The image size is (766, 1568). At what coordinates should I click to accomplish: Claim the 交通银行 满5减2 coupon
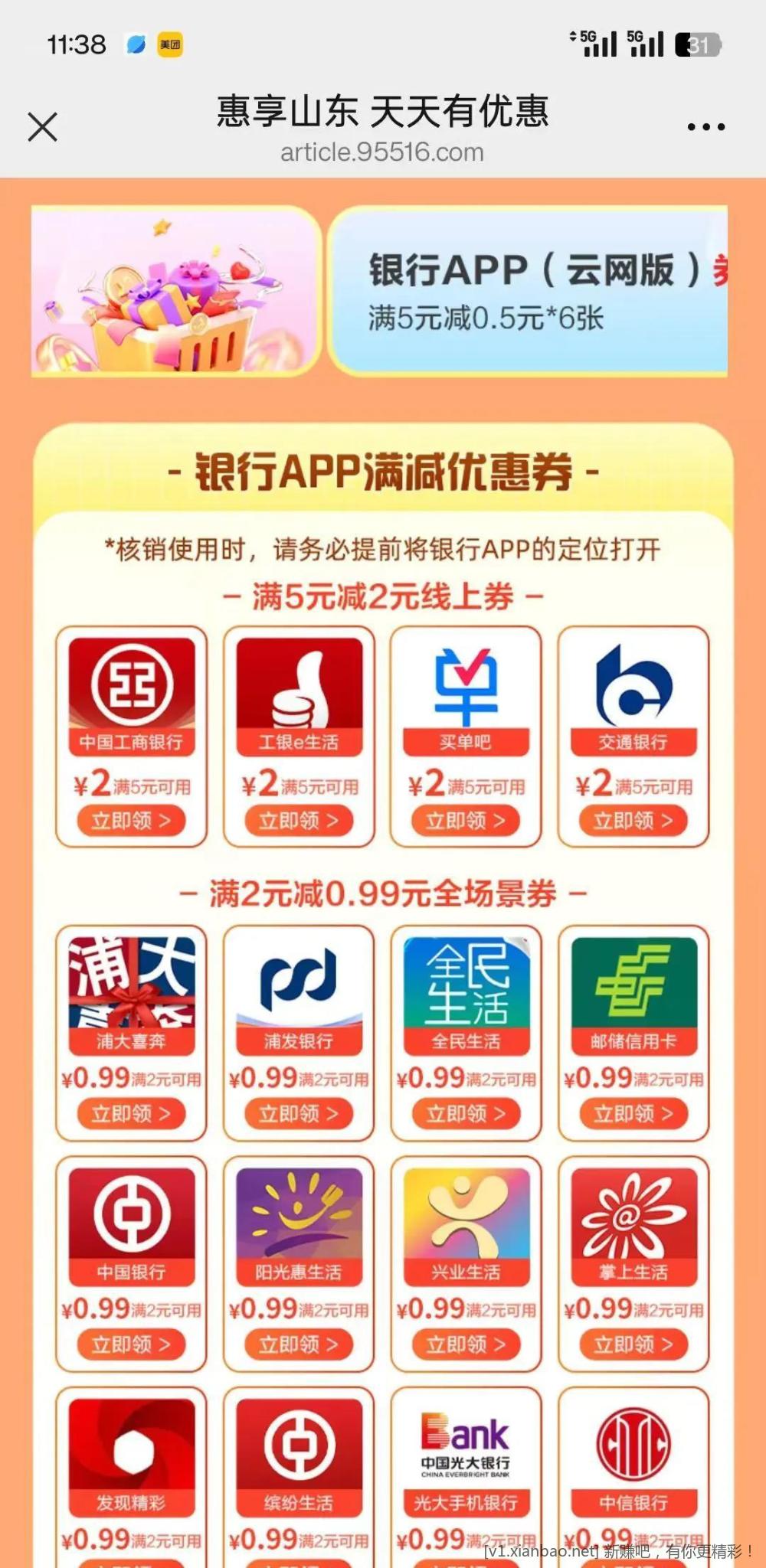(x=633, y=819)
